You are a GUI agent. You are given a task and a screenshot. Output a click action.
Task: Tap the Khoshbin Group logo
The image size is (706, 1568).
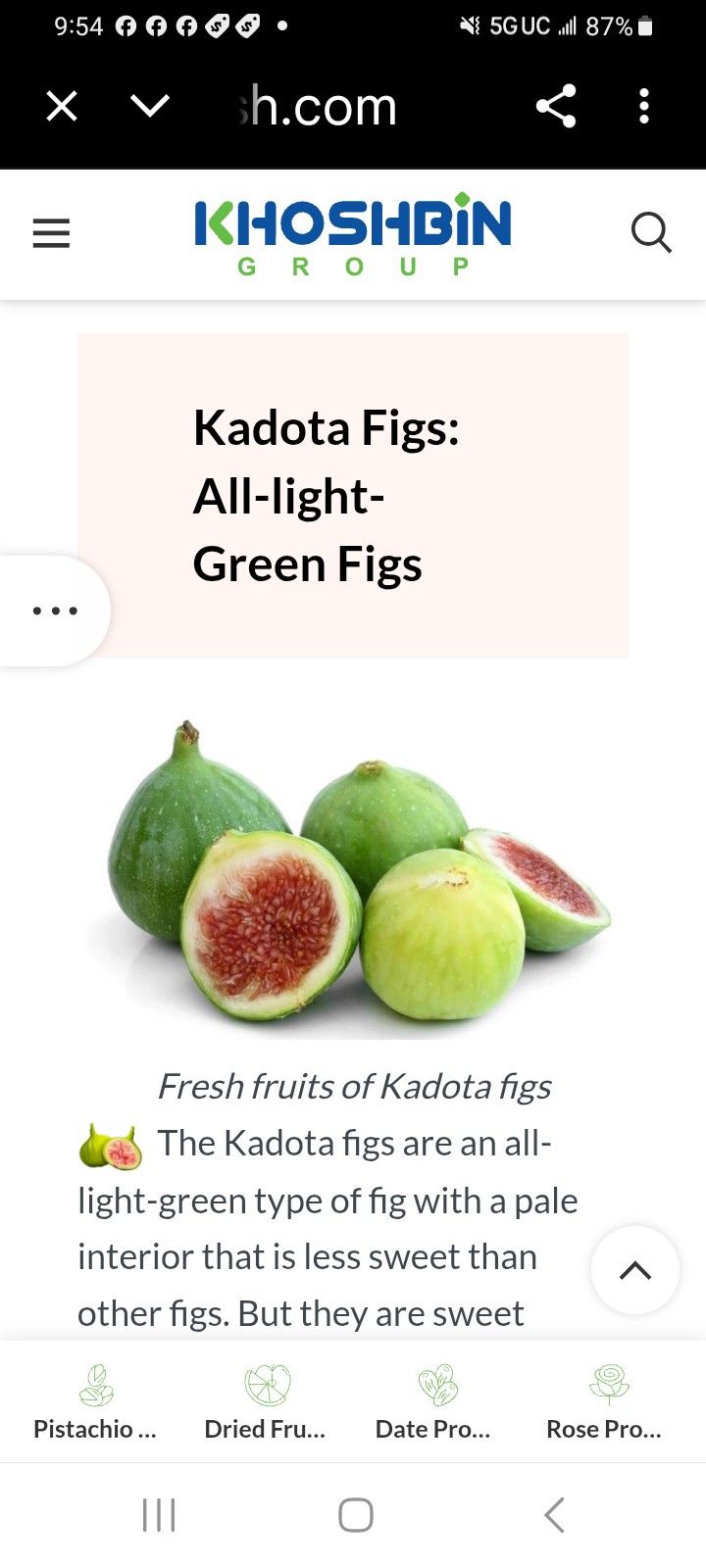(353, 234)
